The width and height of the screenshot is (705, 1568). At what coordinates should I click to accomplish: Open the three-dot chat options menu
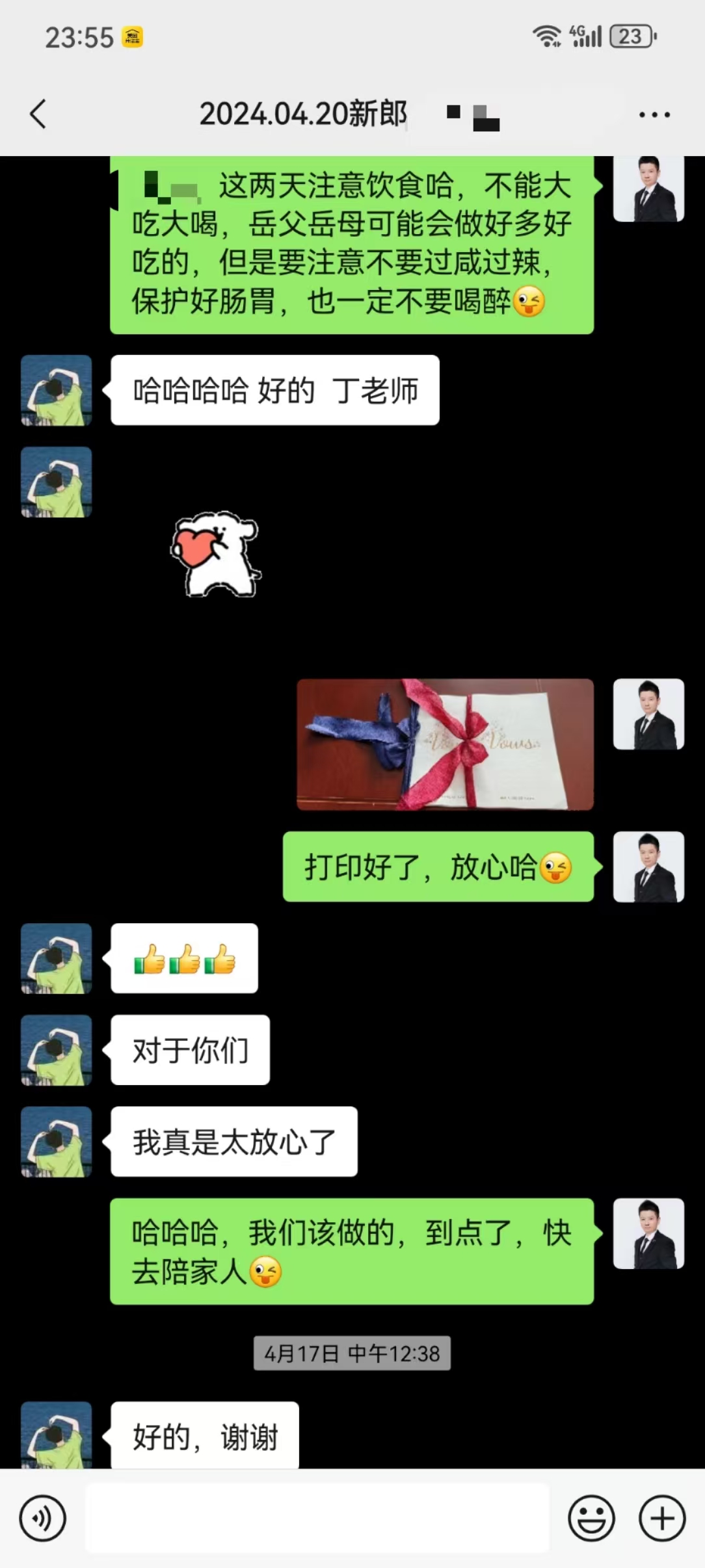pos(654,115)
